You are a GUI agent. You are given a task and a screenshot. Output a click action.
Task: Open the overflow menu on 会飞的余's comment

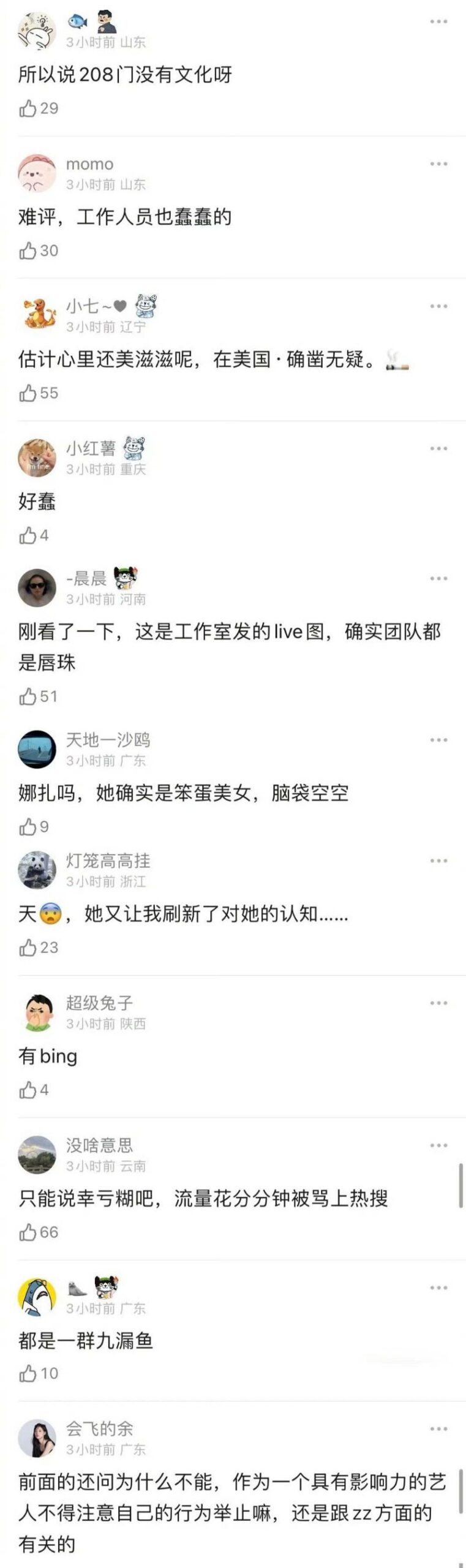tap(438, 1429)
